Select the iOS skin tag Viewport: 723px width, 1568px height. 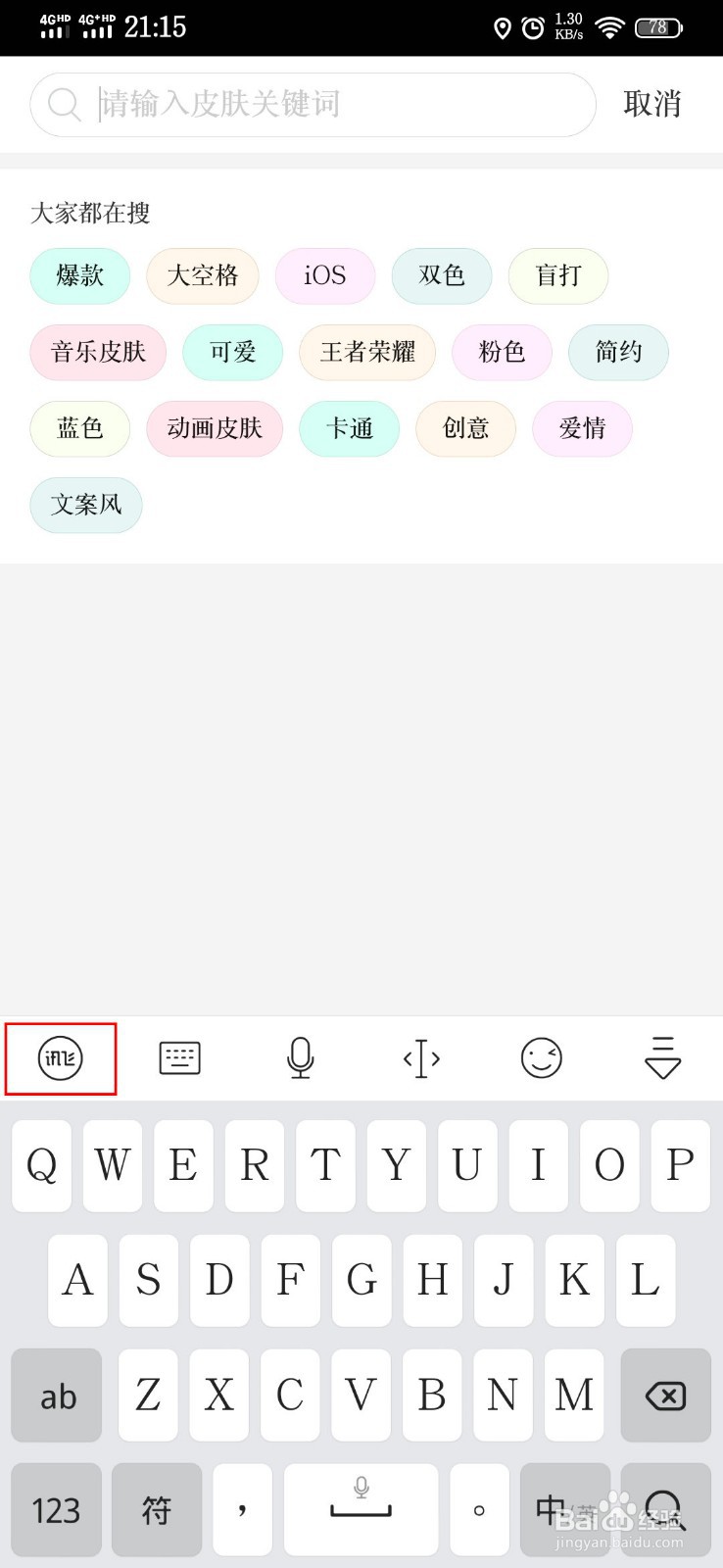click(325, 275)
